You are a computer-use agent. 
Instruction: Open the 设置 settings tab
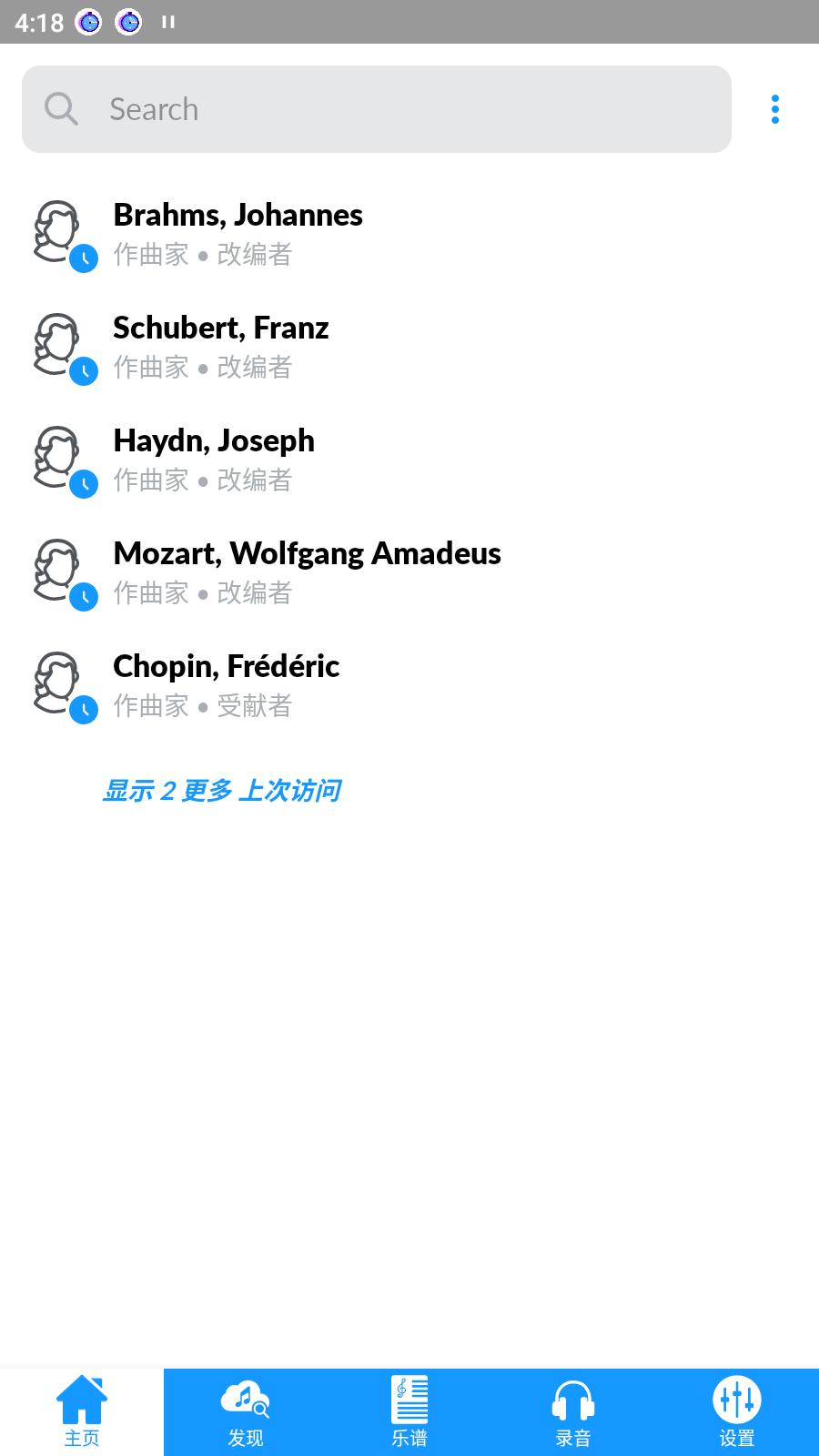(737, 1412)
